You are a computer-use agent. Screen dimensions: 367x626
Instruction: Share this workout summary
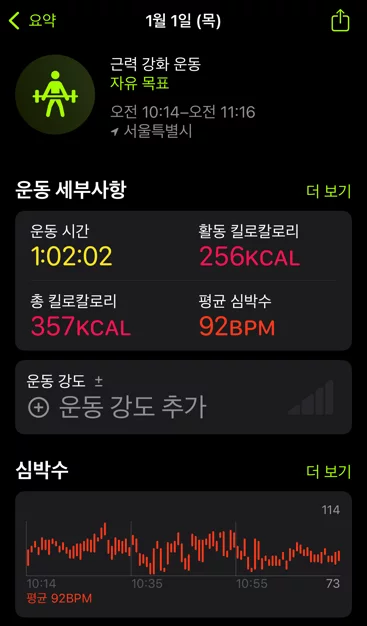pyautogui.click(x=340, y=20)
